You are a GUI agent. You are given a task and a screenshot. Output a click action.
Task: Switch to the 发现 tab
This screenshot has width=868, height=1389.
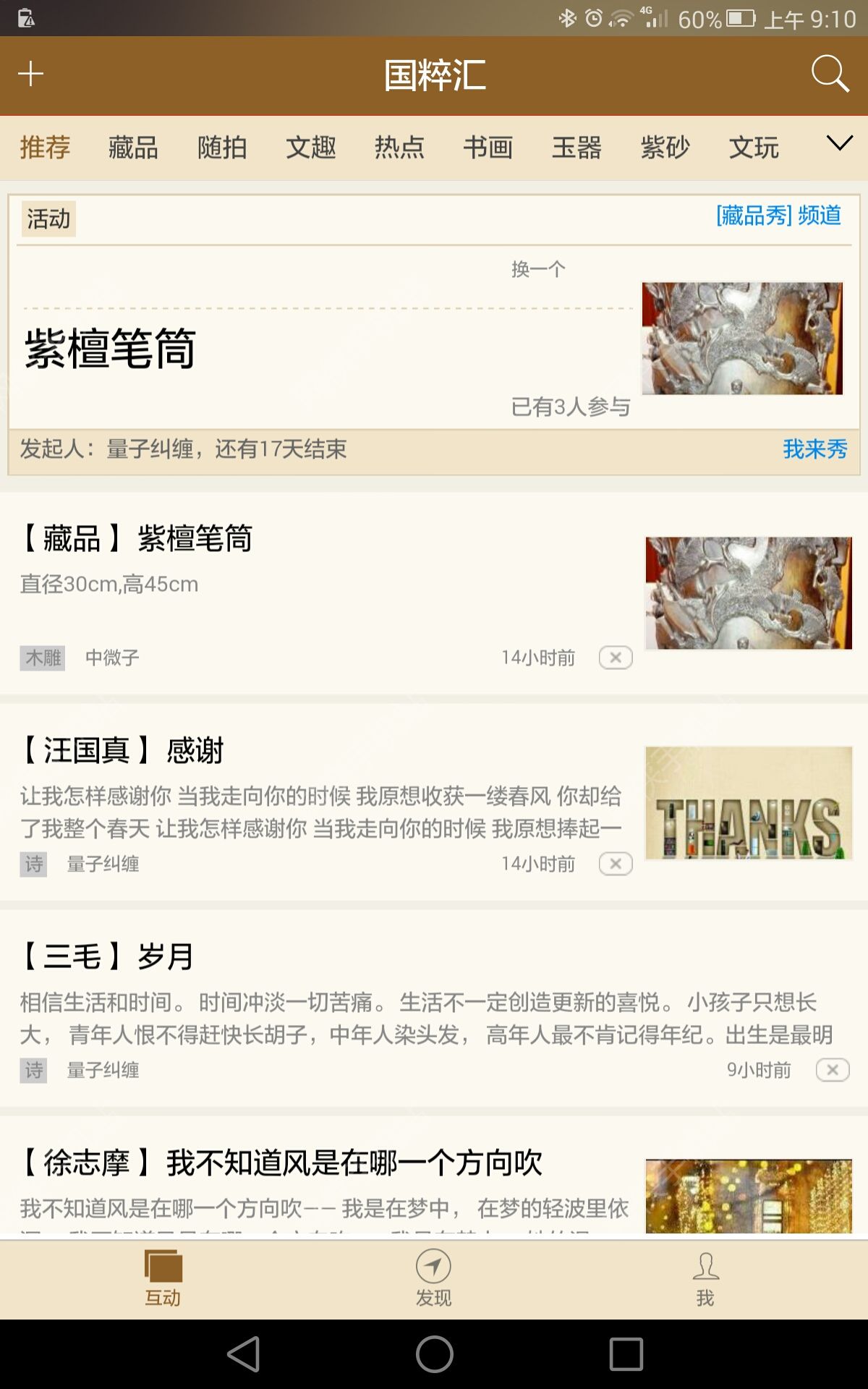(x=434, y=1278)
